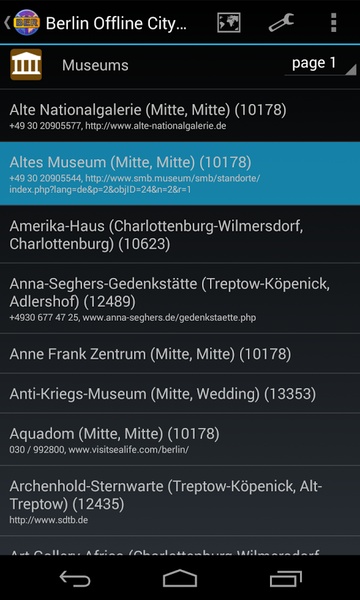This screenshot has height=600, width=360.
Task: Open Amerika-Haus entry
Action: click(180, 235)
